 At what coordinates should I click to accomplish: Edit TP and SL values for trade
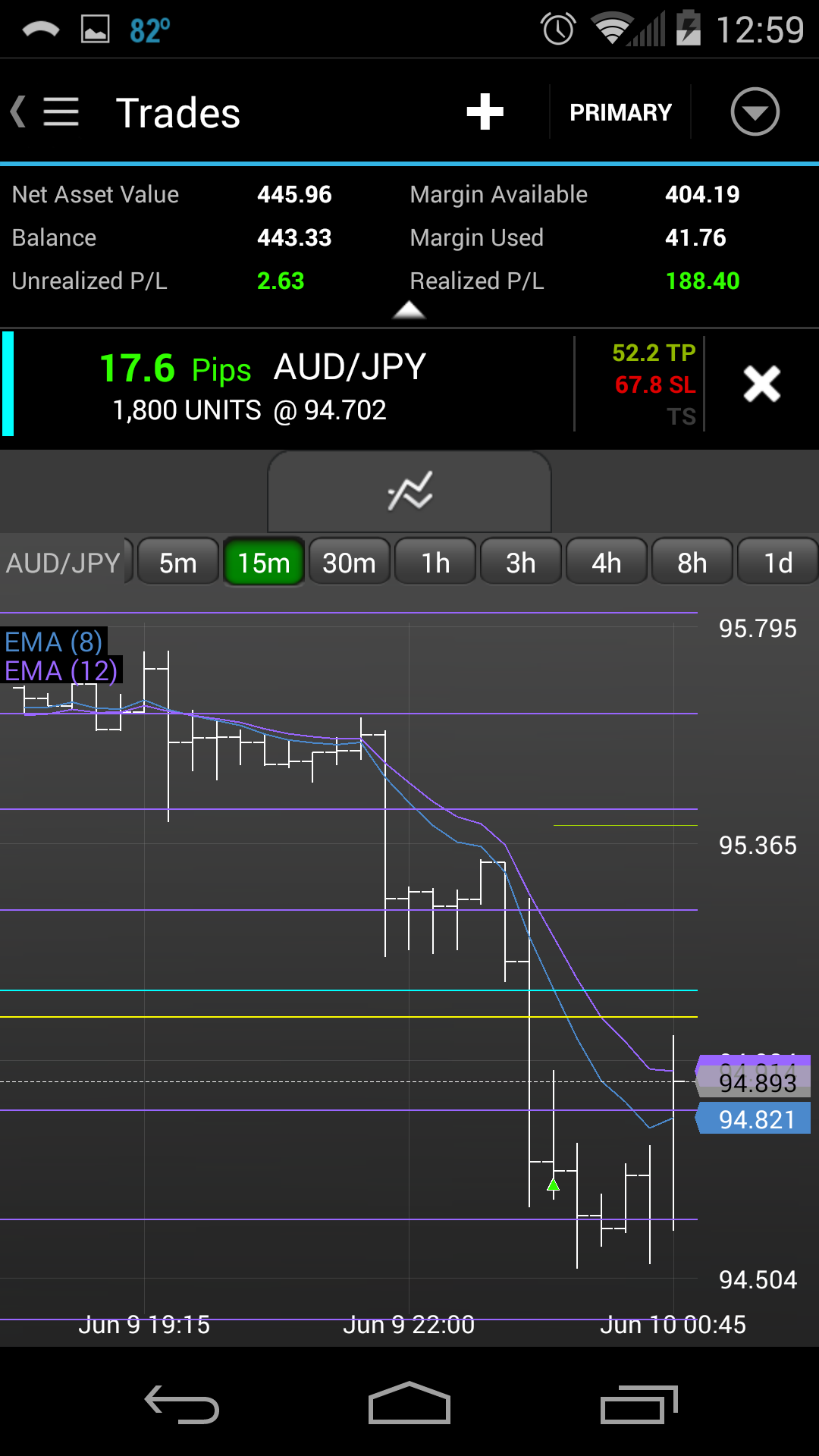click(654, 384)
